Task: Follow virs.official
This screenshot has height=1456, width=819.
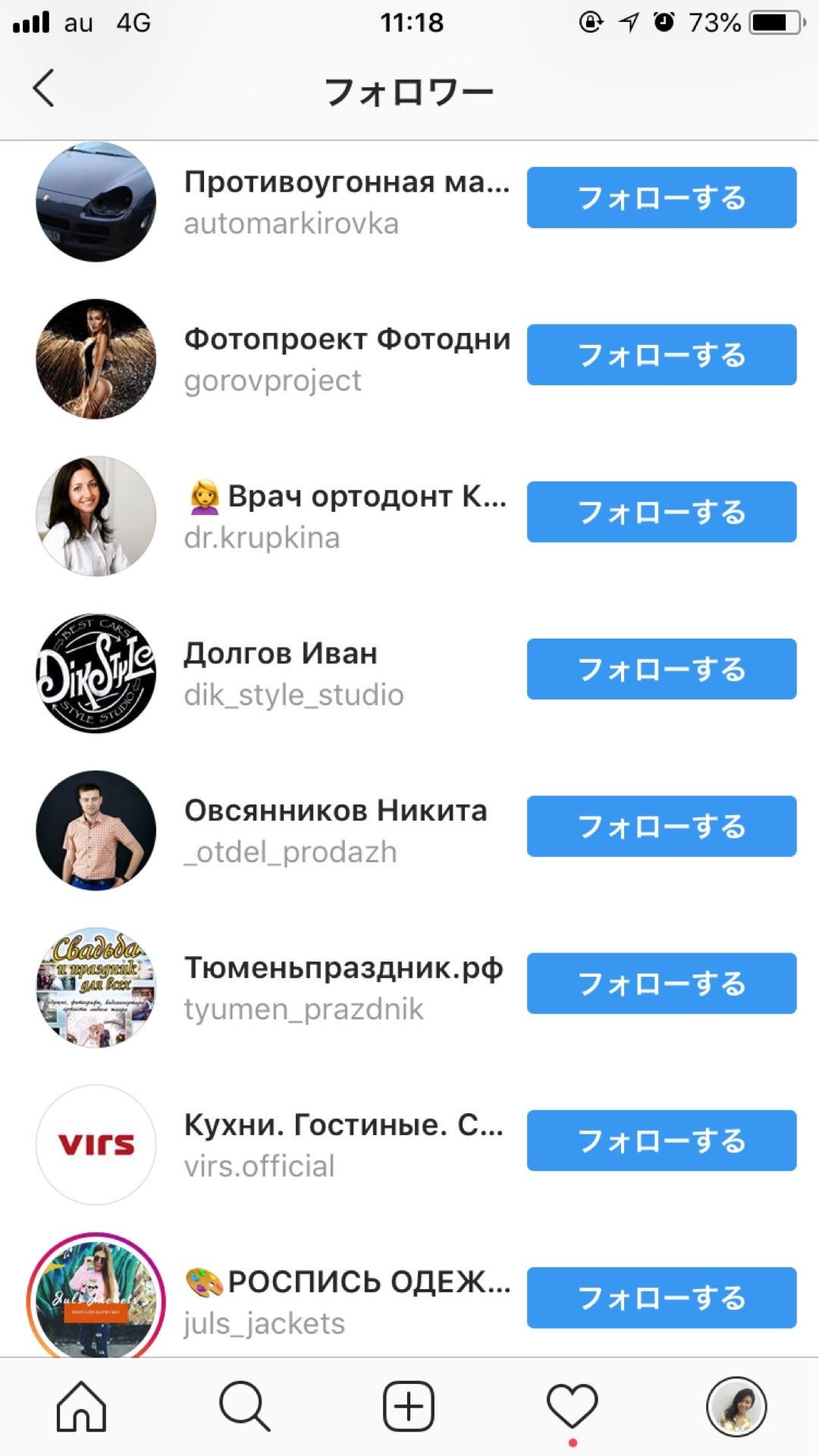Action: point(661,1141)
